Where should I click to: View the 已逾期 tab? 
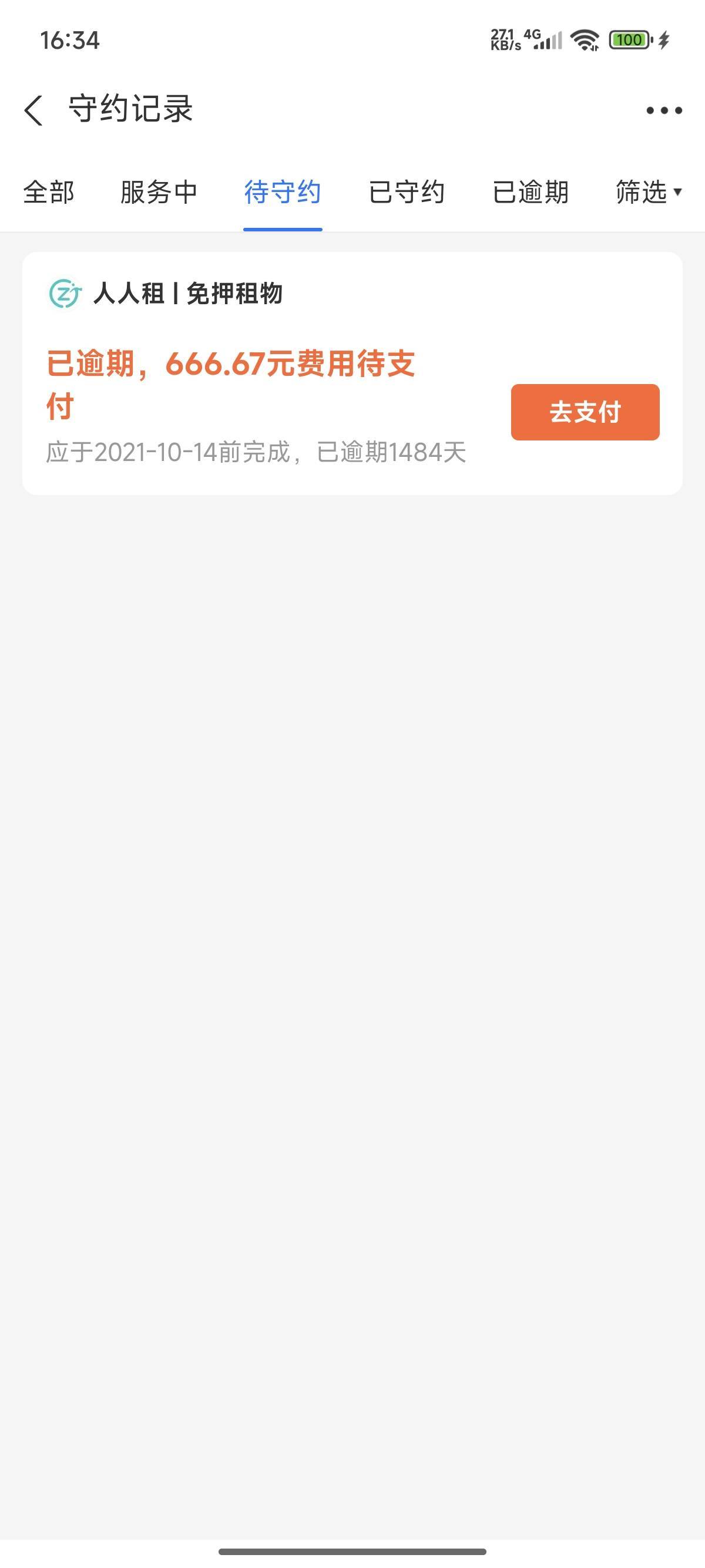tap(531, 193)
